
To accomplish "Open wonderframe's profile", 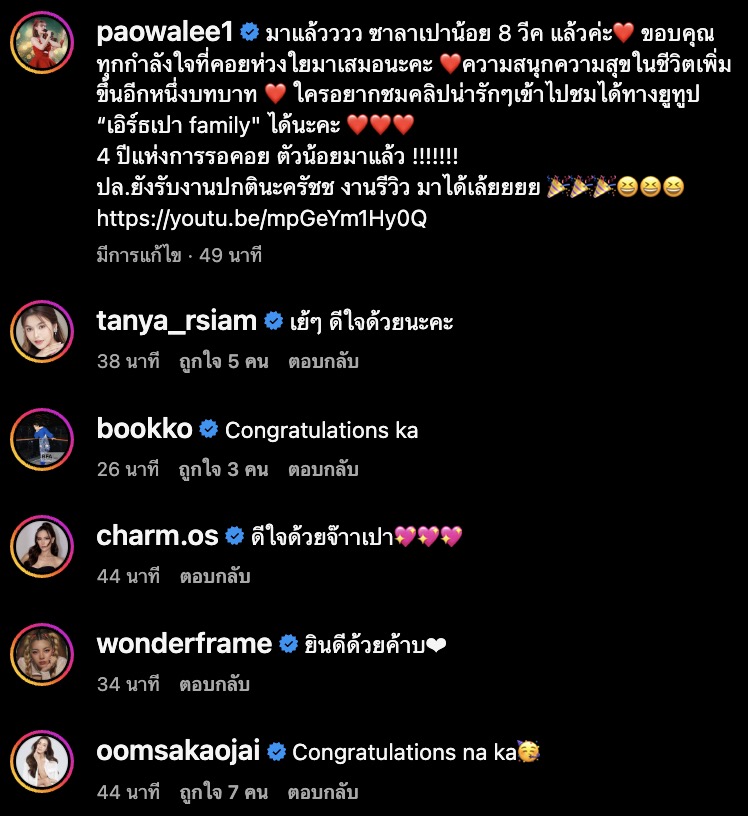I will [184, 644].
